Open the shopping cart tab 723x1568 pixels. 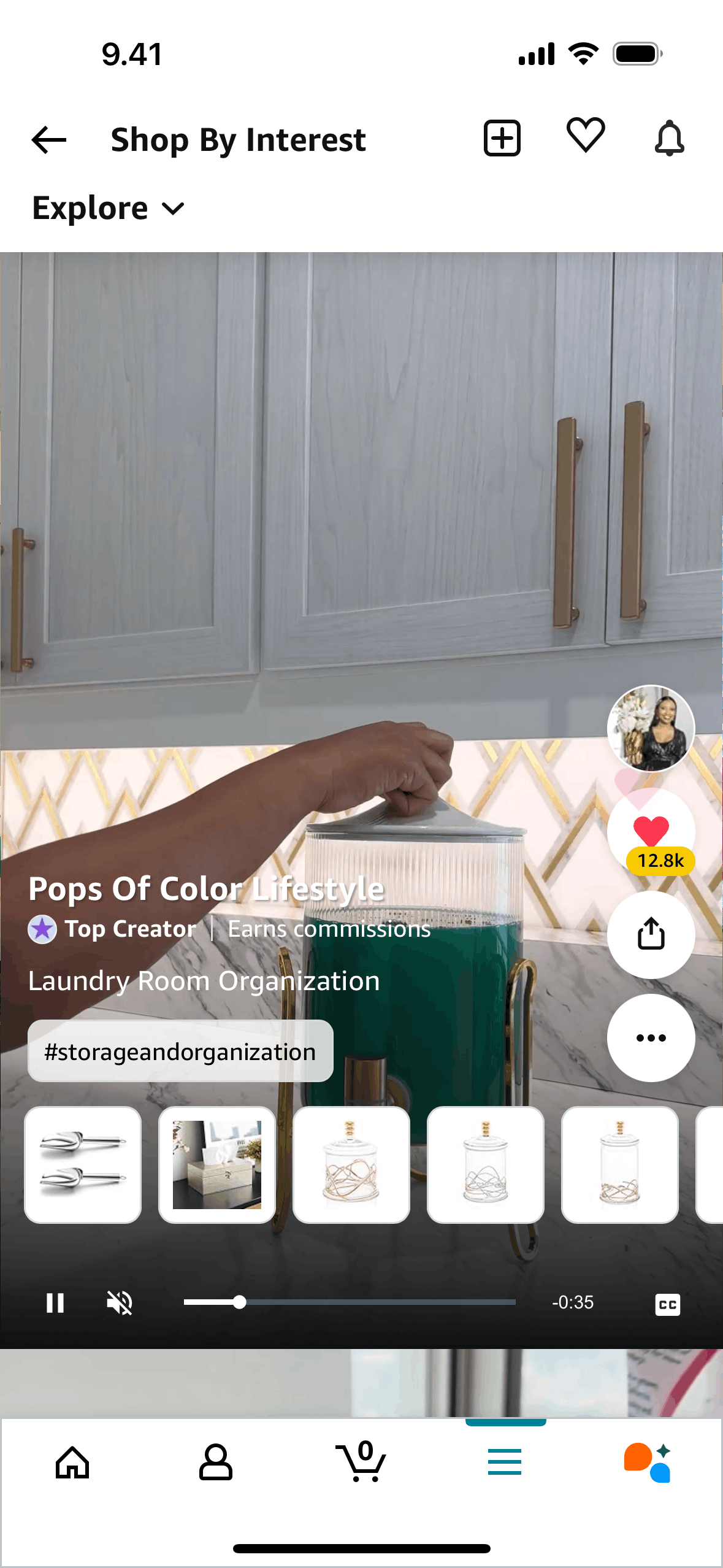pyautogui.click(x=361, y=1462)
